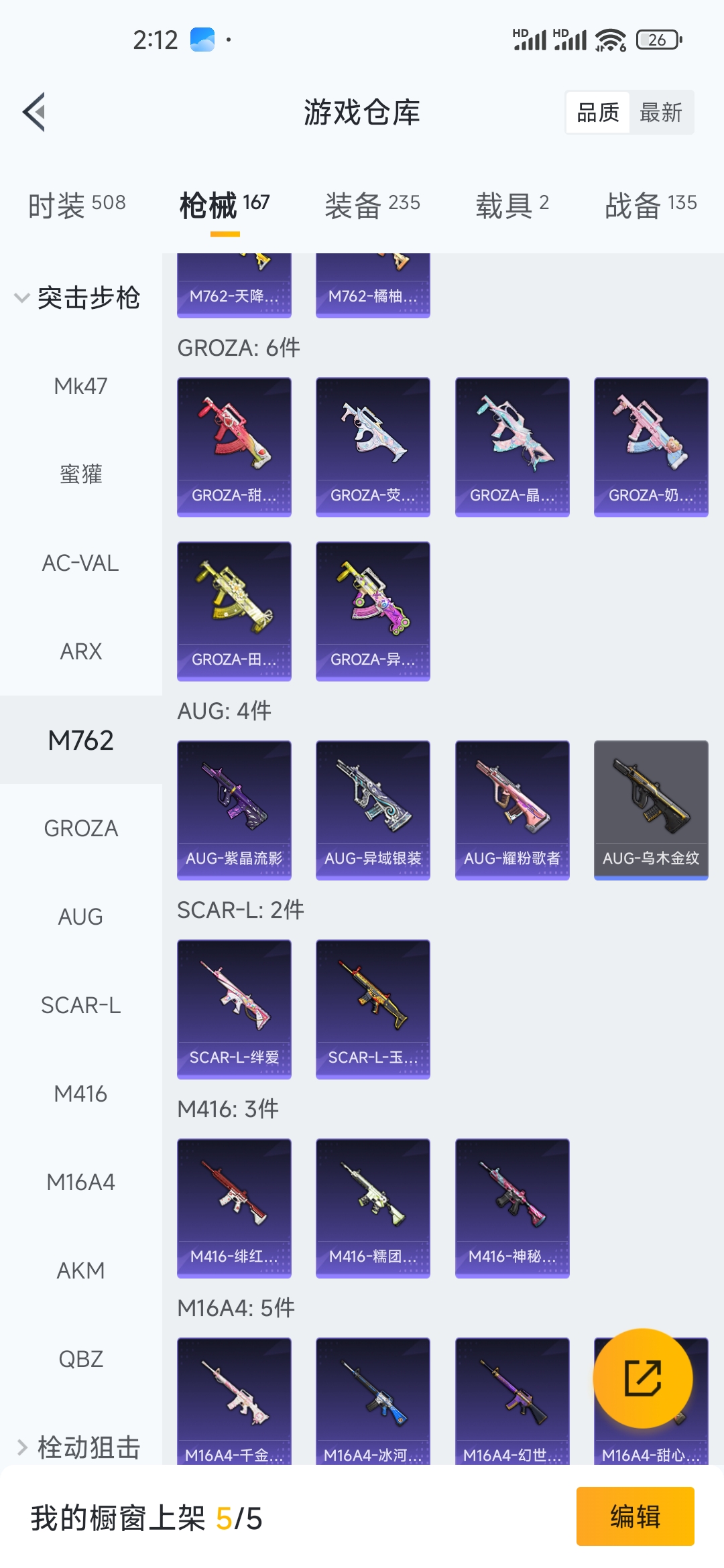
Task: Select 蜜獾 in the sidebar
Action: pyautogui.click(x=80, y=474)
